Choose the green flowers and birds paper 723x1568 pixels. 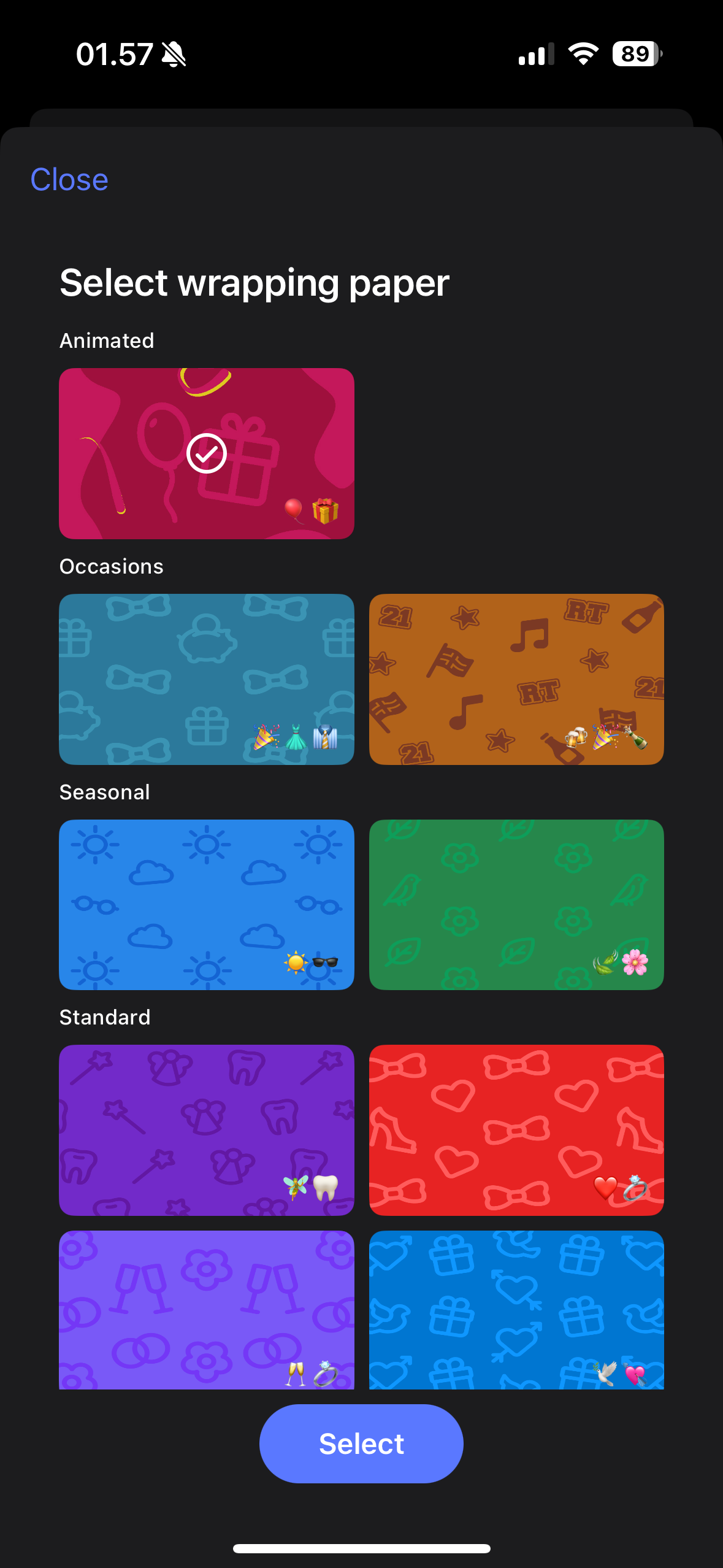[516, 905]
